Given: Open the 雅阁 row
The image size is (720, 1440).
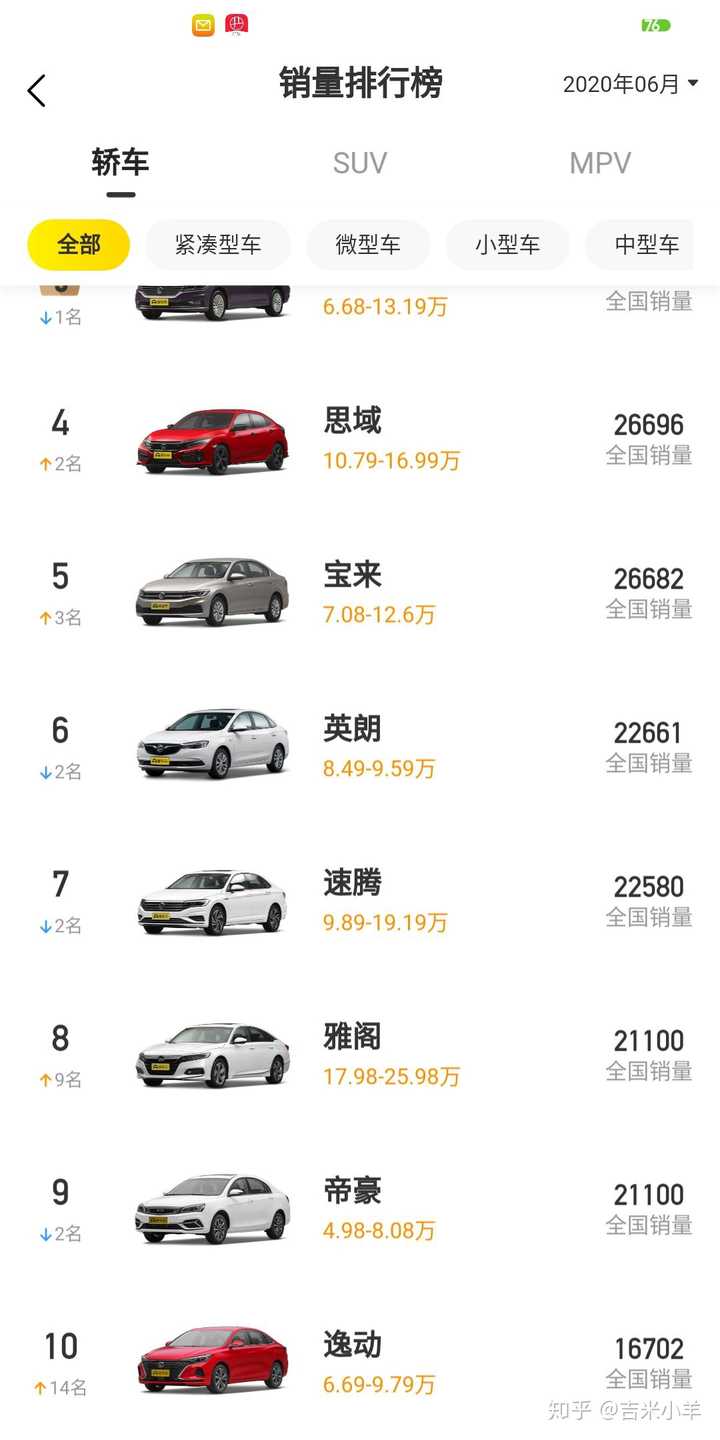Looking at the screenshot, I should point(360,1056).
